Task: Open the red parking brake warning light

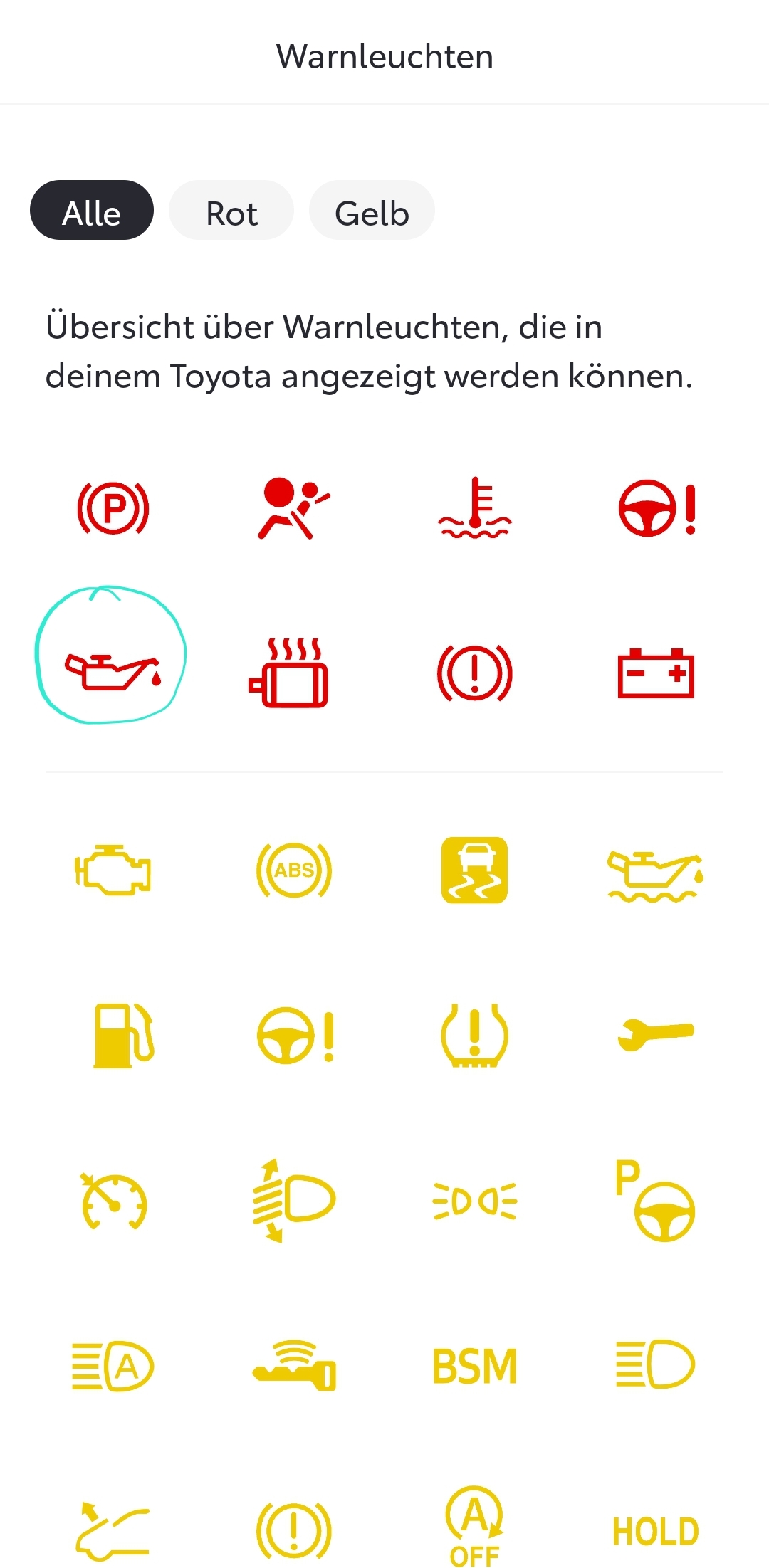Action: point(113,508)
